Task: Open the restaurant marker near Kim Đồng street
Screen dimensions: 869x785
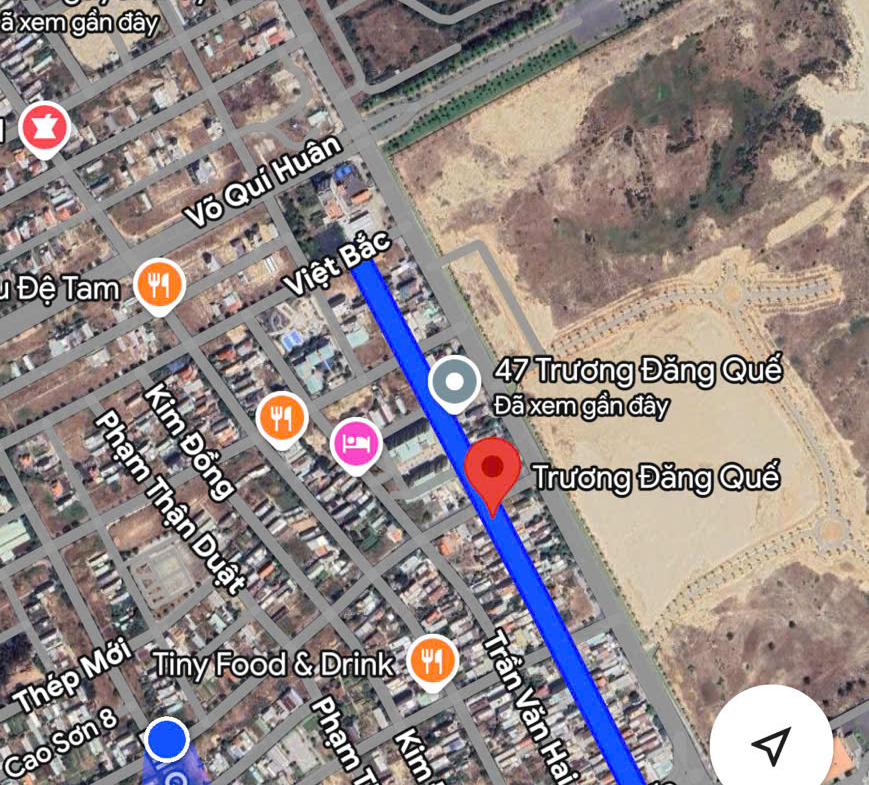Action: click(x=283, y=415)
